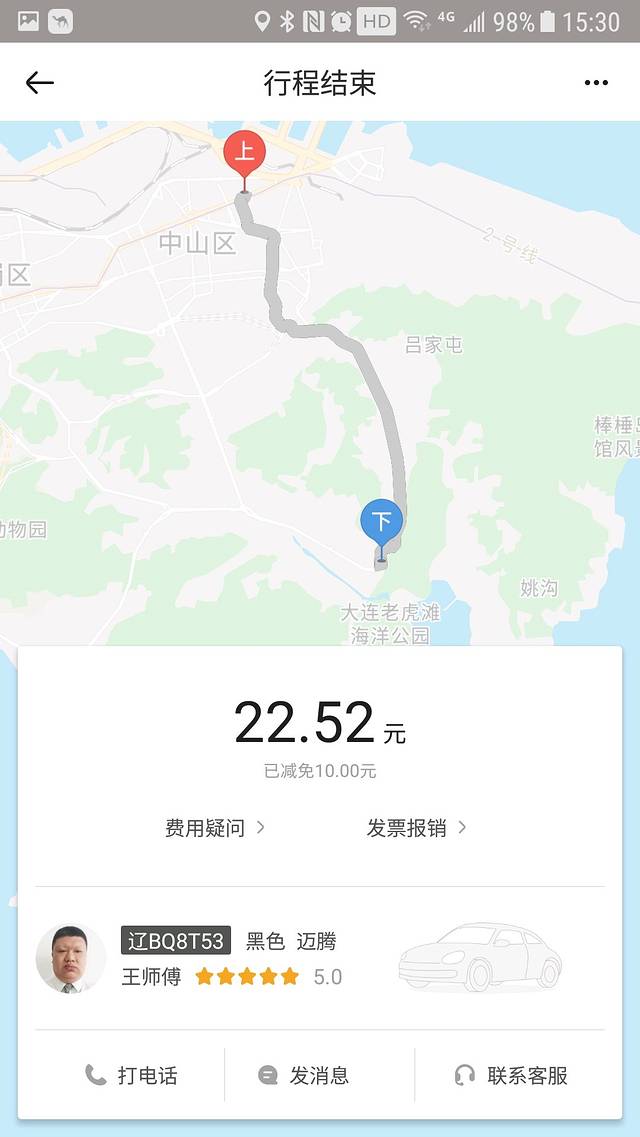640x1137 pixels.
Task: Tap the red pickup marker 上
Action: point(244,155)
